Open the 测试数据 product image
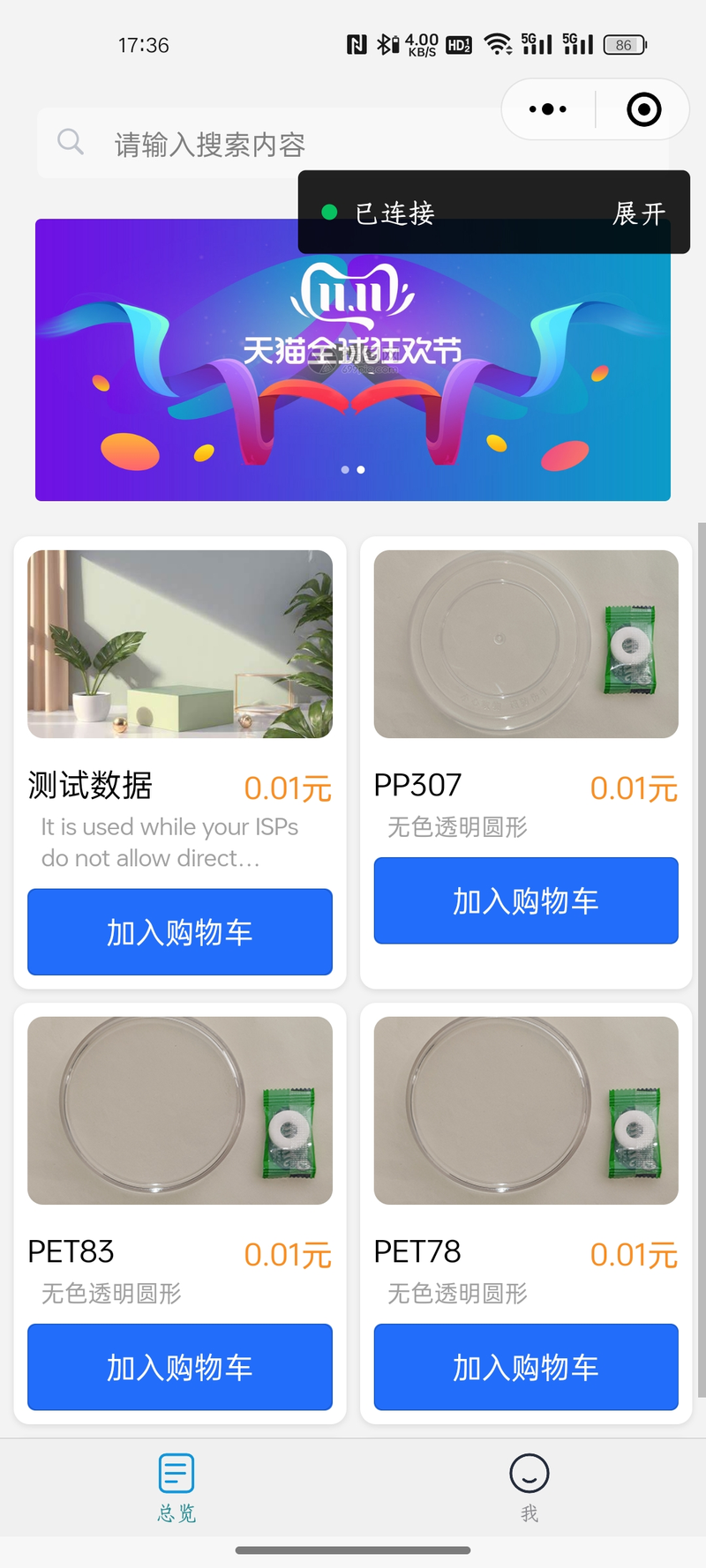706x1568 pixels. tap(180, 644)
